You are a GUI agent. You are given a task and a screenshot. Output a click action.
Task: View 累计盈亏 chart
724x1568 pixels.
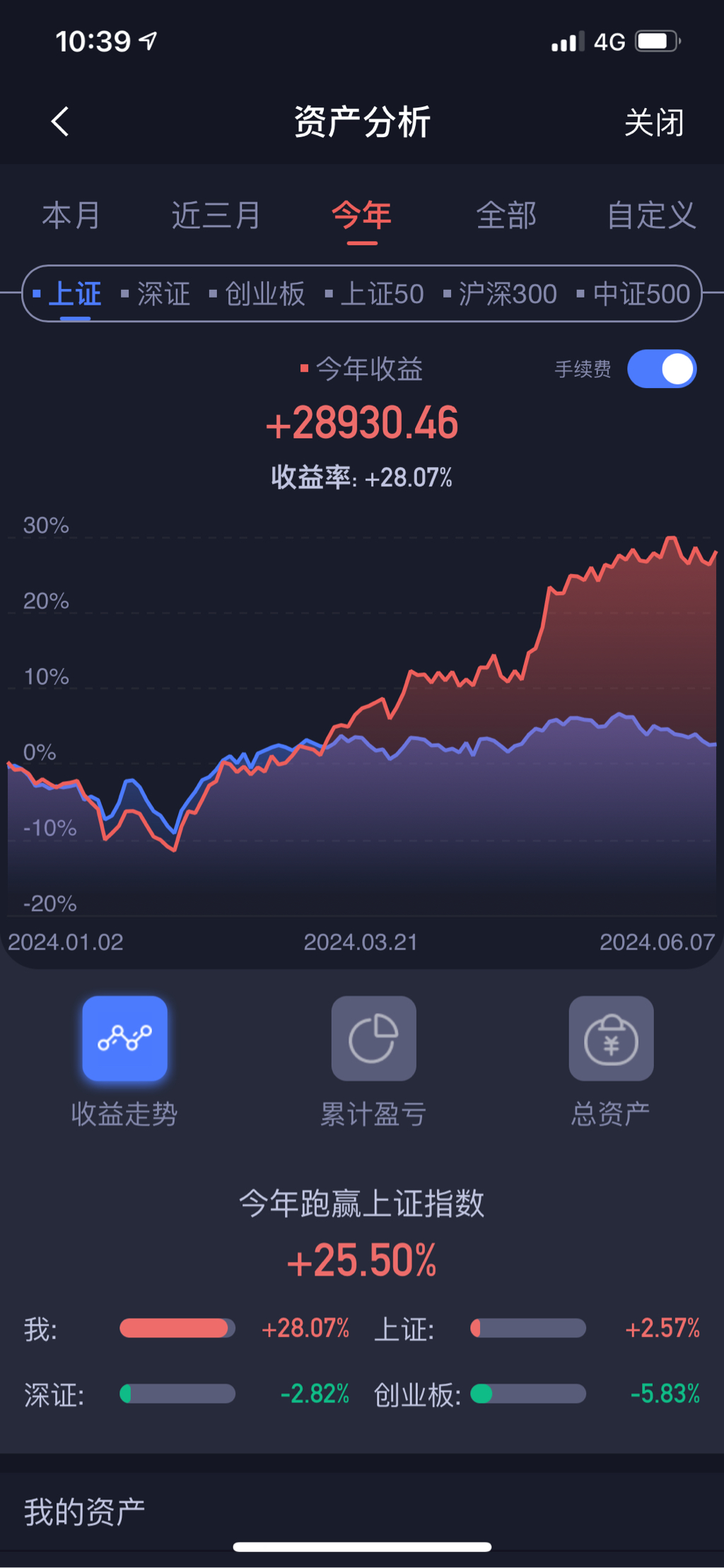pyautogui.click(x=373, y=1038)
